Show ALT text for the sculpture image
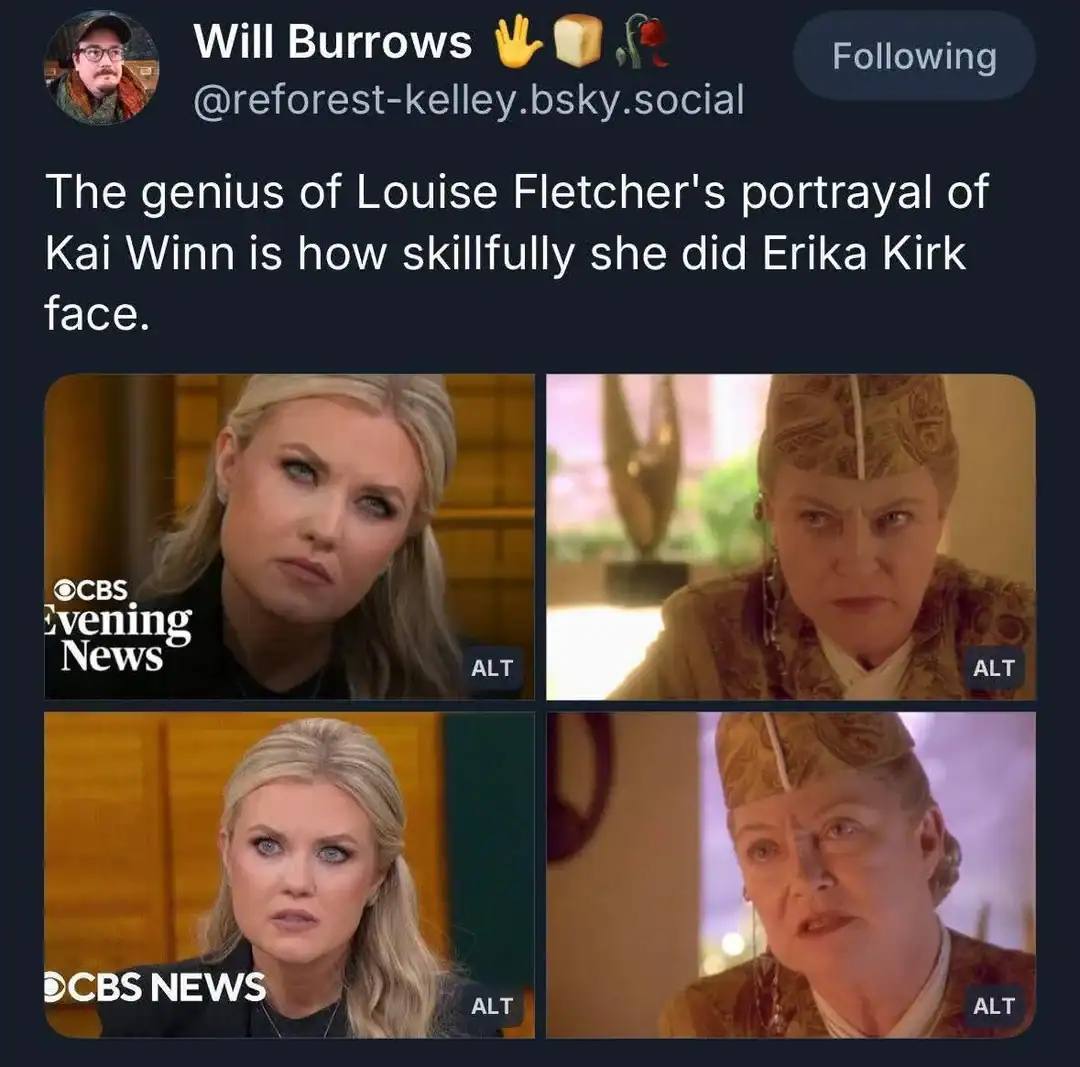The height and width of the screenshot is (1067, 1080). tap(993, 669)
